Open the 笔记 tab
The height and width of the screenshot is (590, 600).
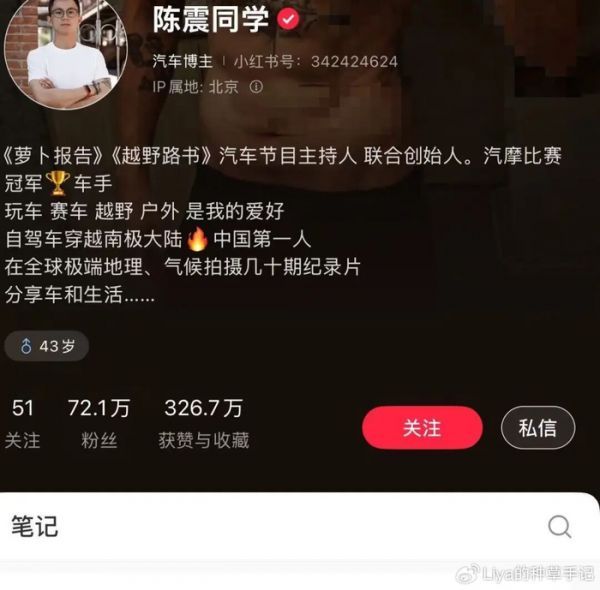pyautogui.click(x=35, y=526)
